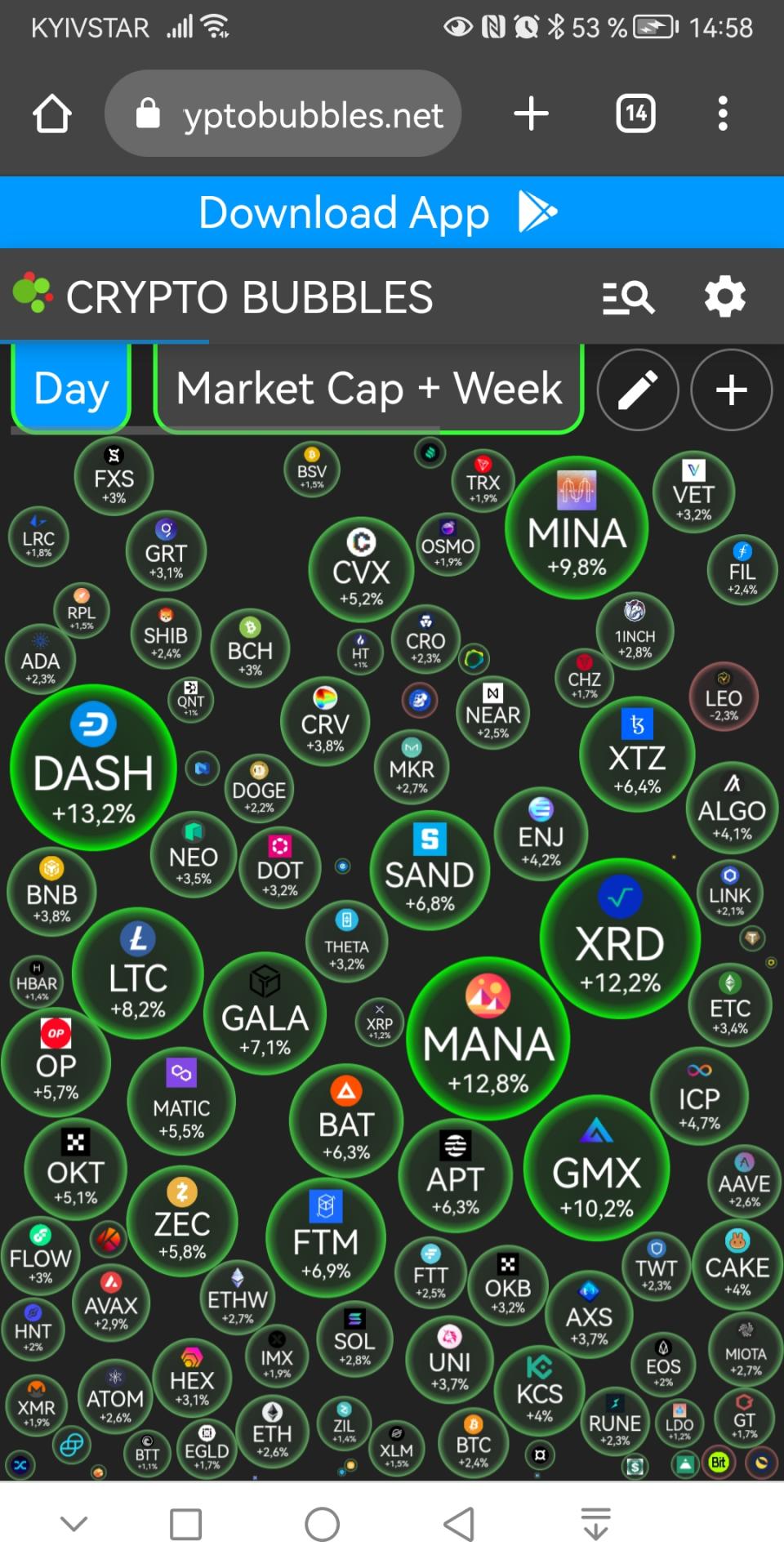The width and height of the screenshot is (784, 1568).
Task: Open the MINA +9,8% bubble
Action: click(577, 528)
